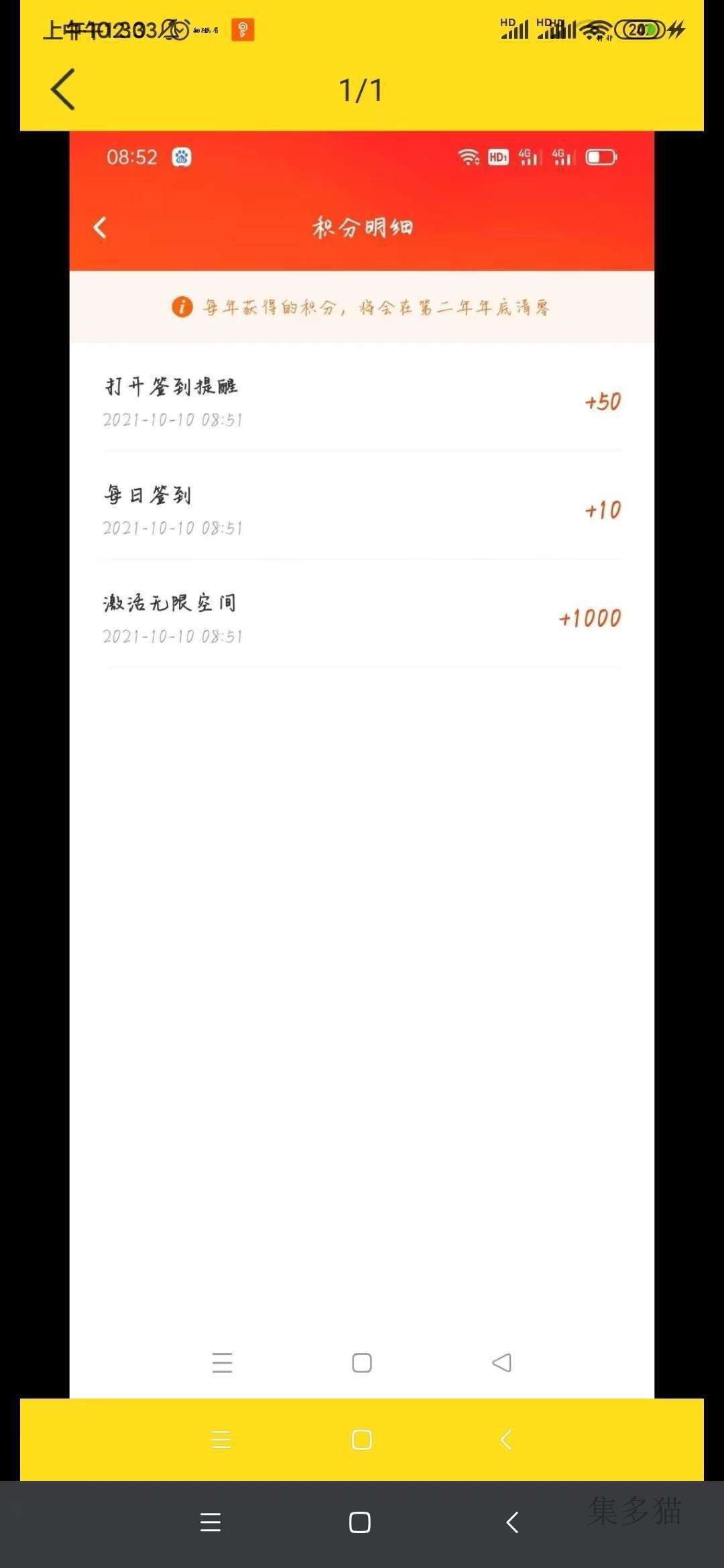Tap the back arrow beside the 1/1 counter

[x=63, y=89]
